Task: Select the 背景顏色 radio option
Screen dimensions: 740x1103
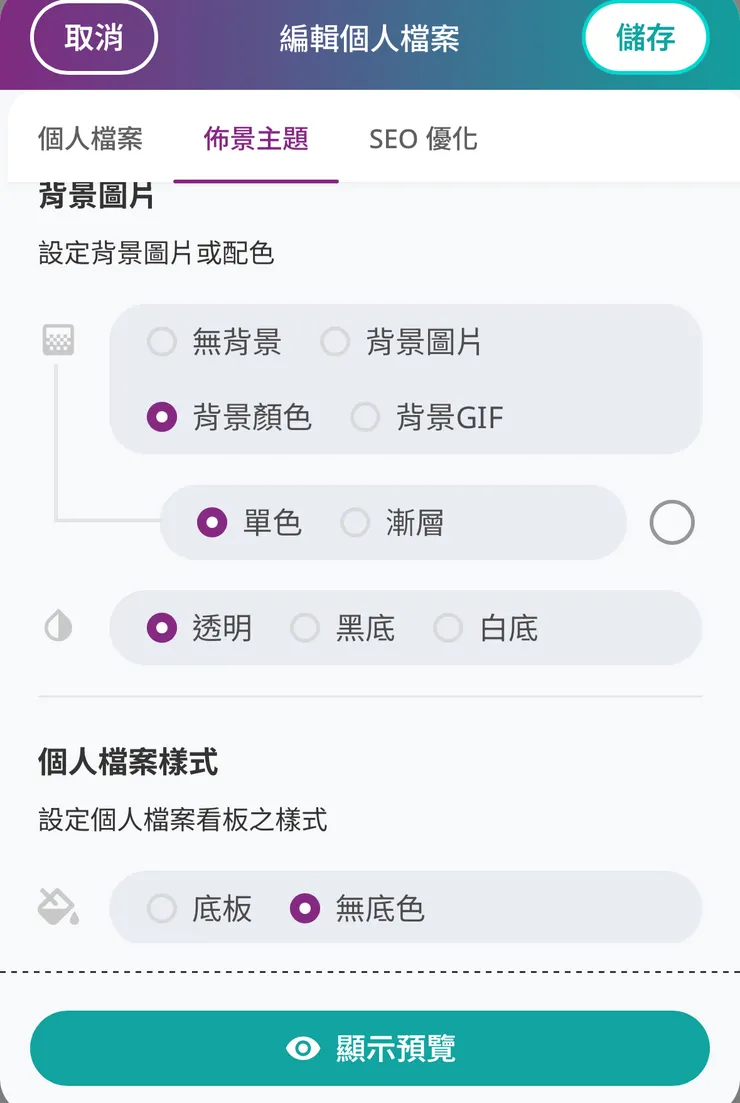Action: tap(161, 418)
